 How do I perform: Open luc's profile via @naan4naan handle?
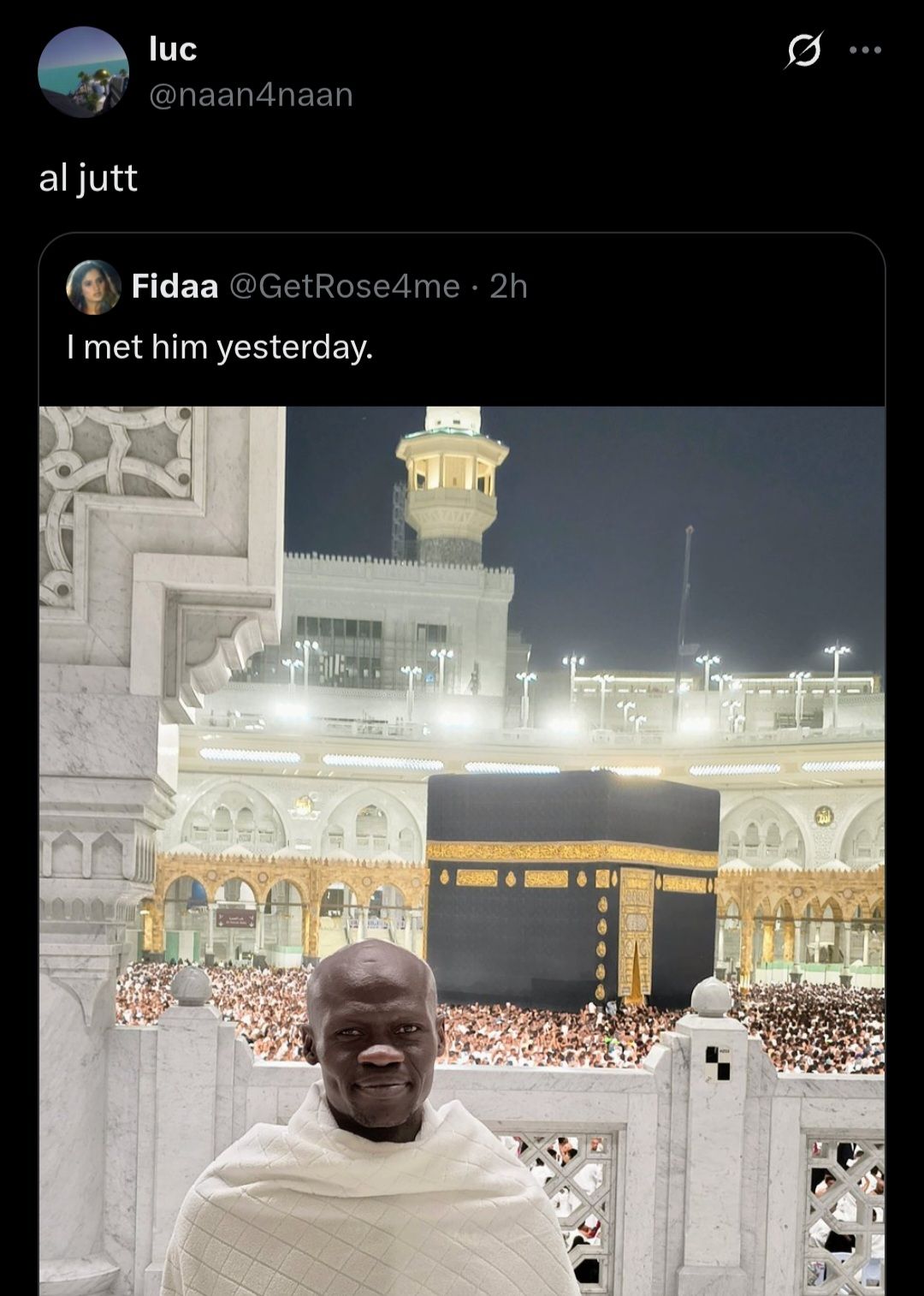(251, 94)
